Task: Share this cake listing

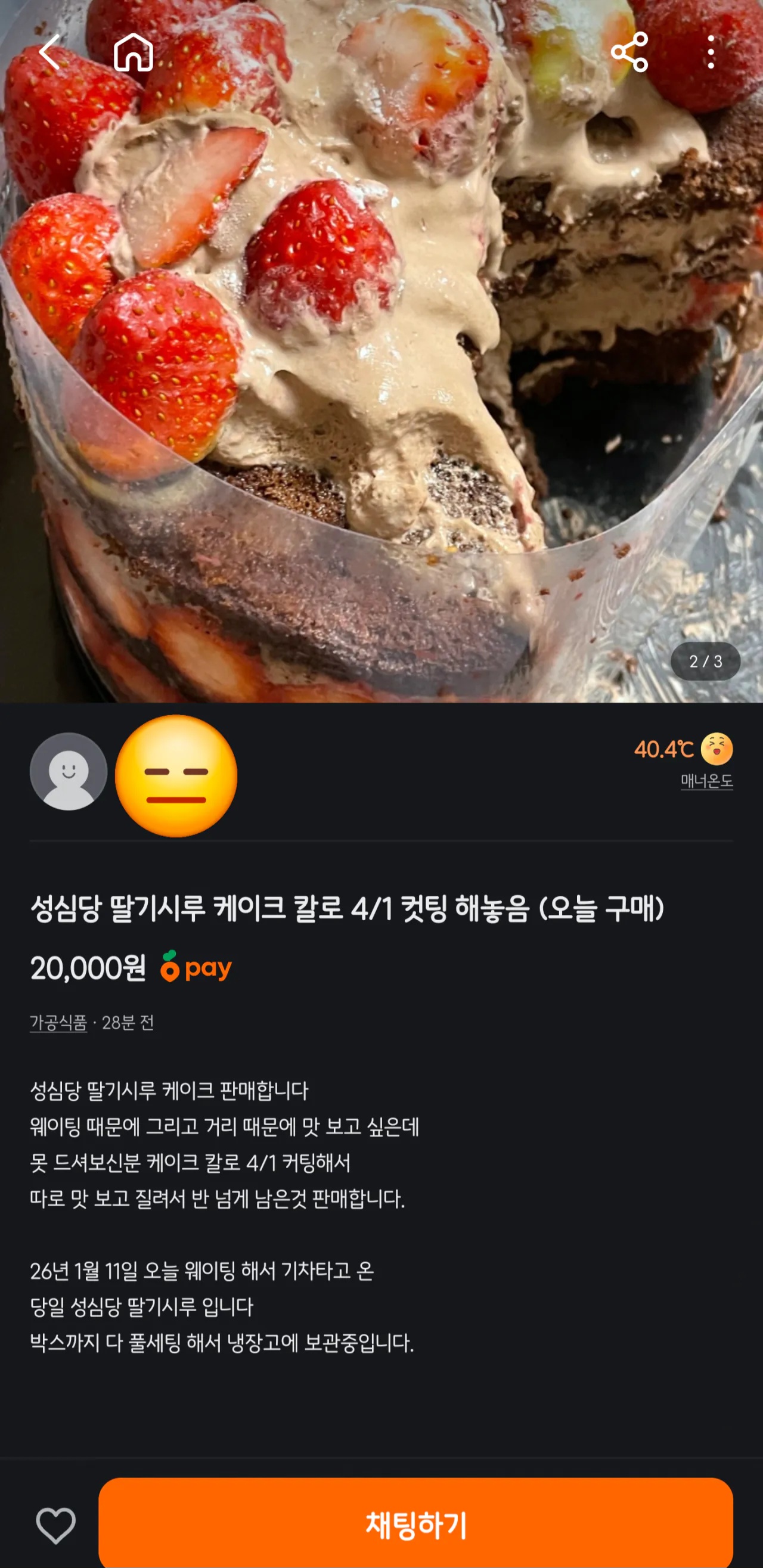Action: 629,53
